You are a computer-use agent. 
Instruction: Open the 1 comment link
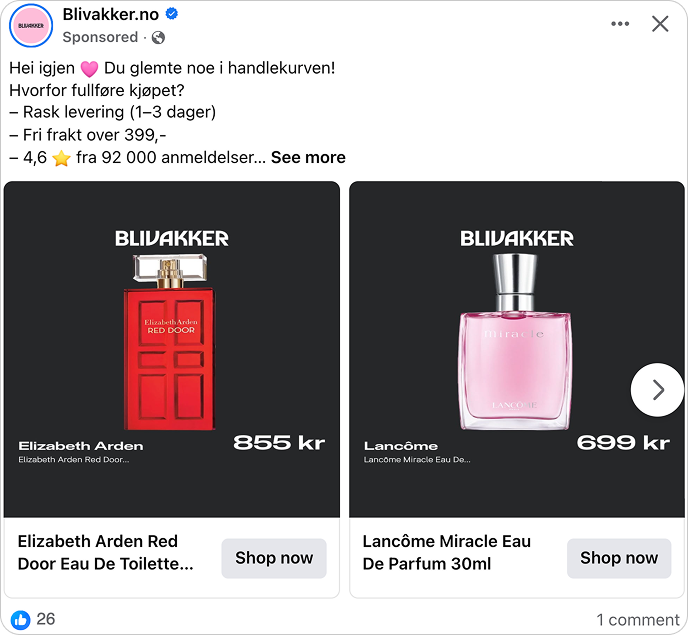pos(637,620)
